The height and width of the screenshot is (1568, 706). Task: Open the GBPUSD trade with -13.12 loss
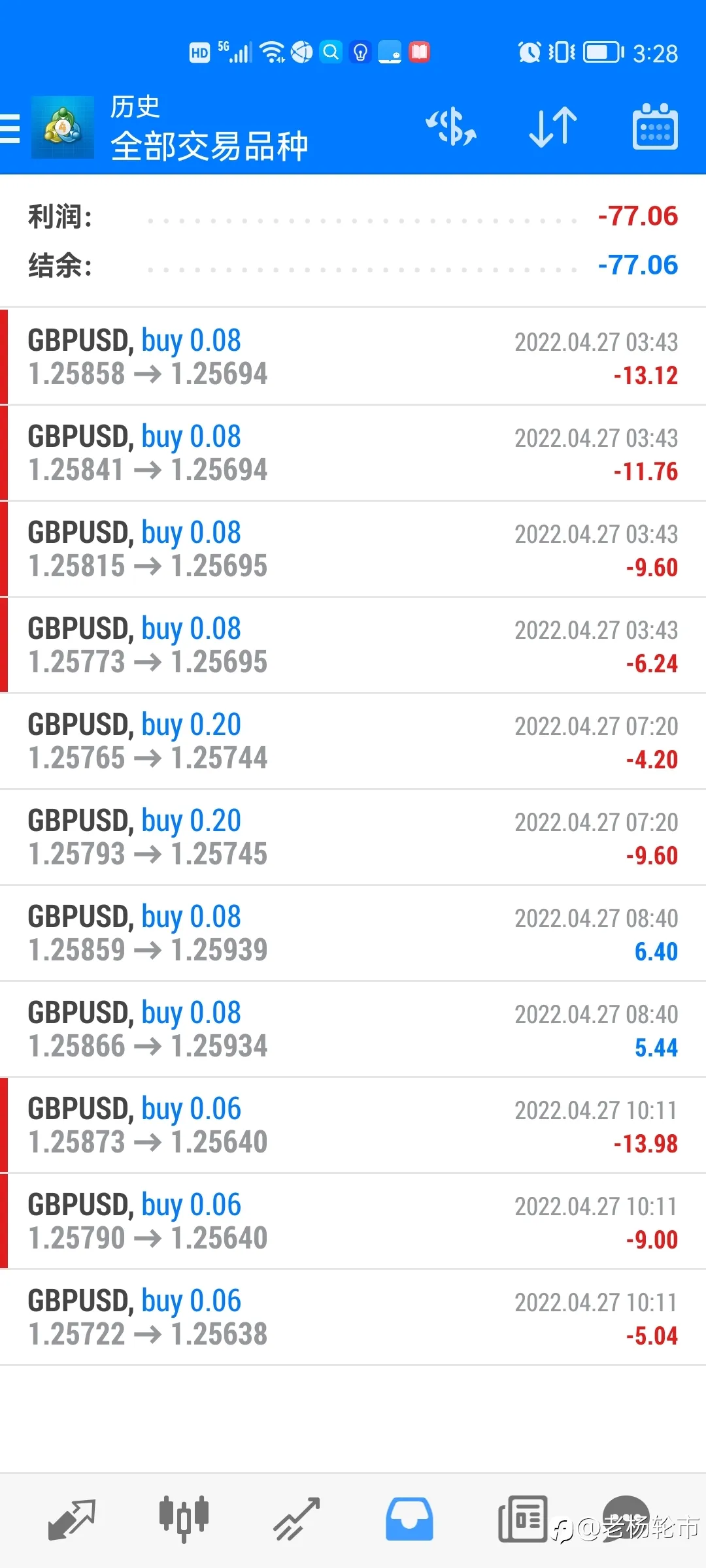353,357
